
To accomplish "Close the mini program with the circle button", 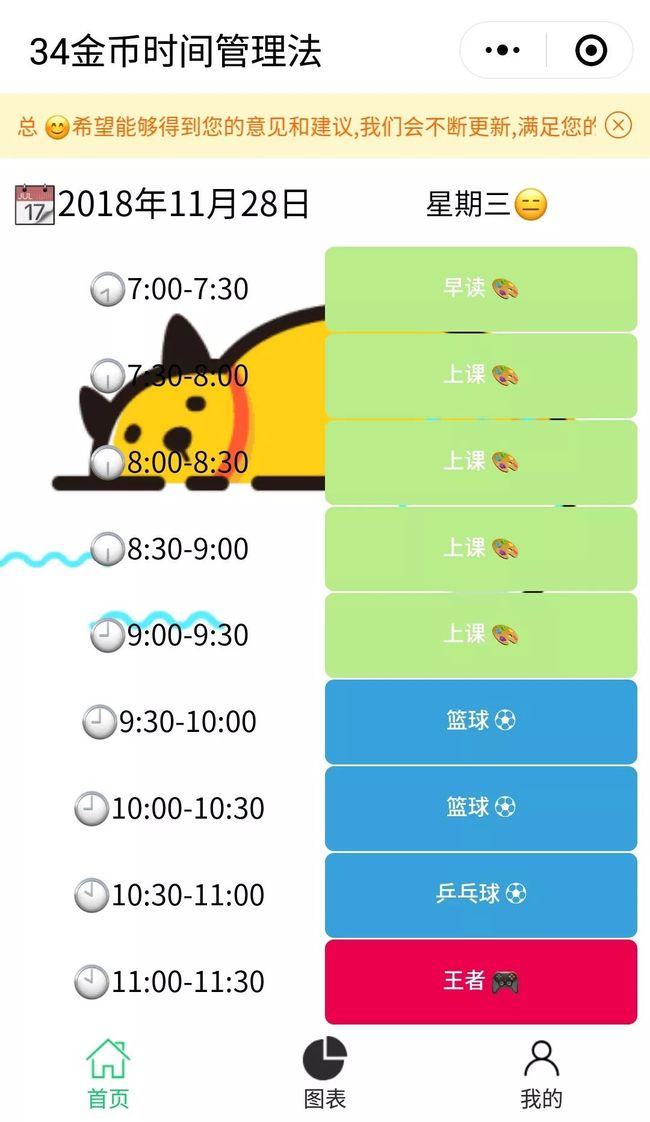I will 591,50.
